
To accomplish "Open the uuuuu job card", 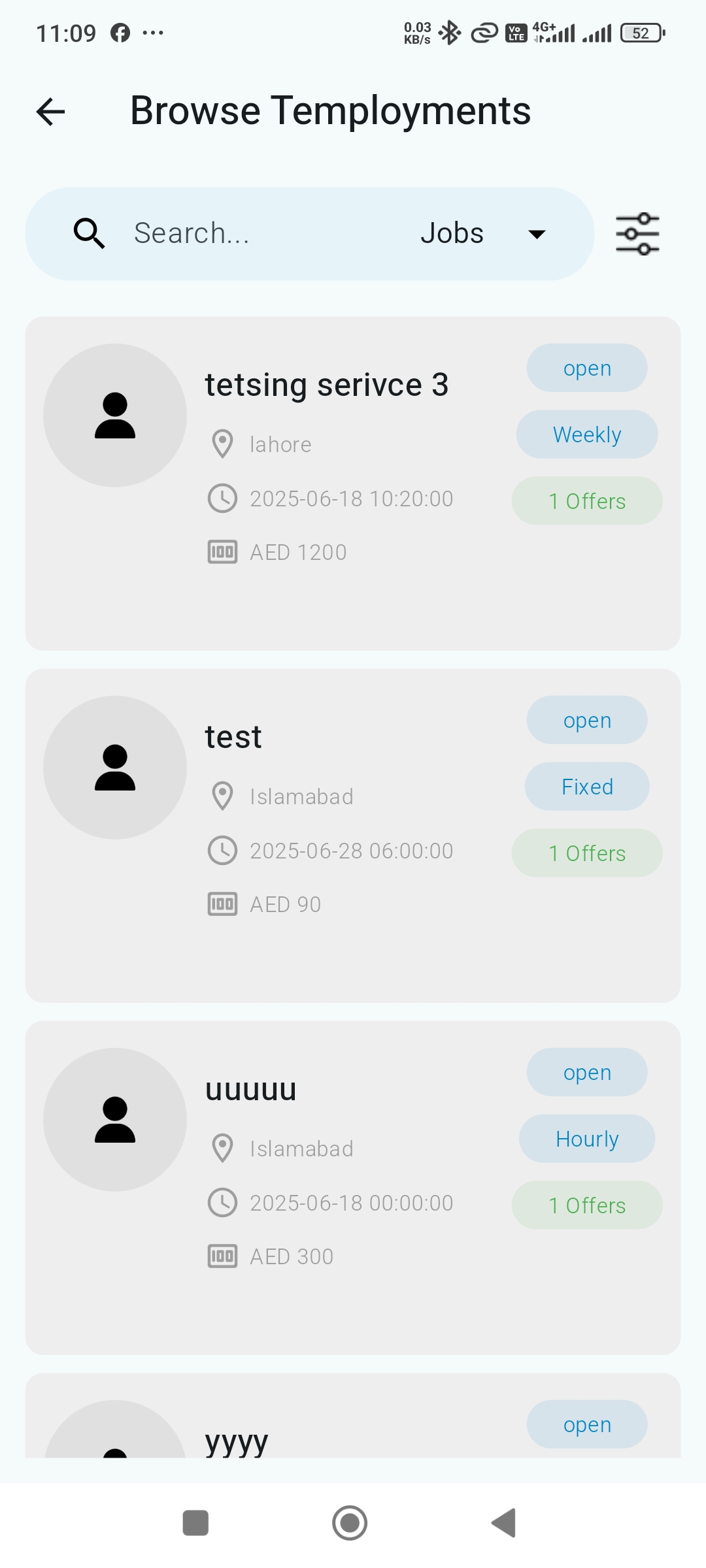I will 353,1188.
